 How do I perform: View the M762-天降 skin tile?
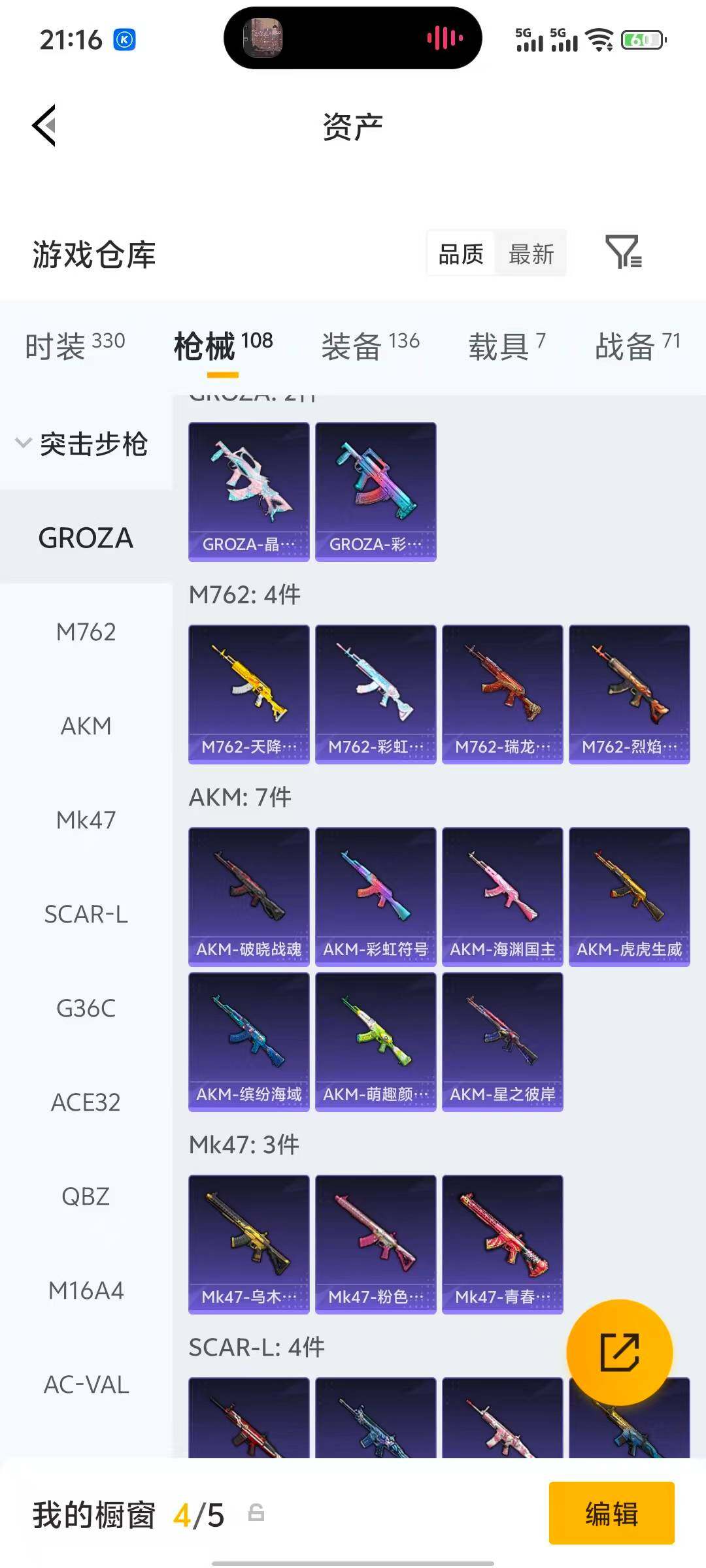click(x=248, y=694)
